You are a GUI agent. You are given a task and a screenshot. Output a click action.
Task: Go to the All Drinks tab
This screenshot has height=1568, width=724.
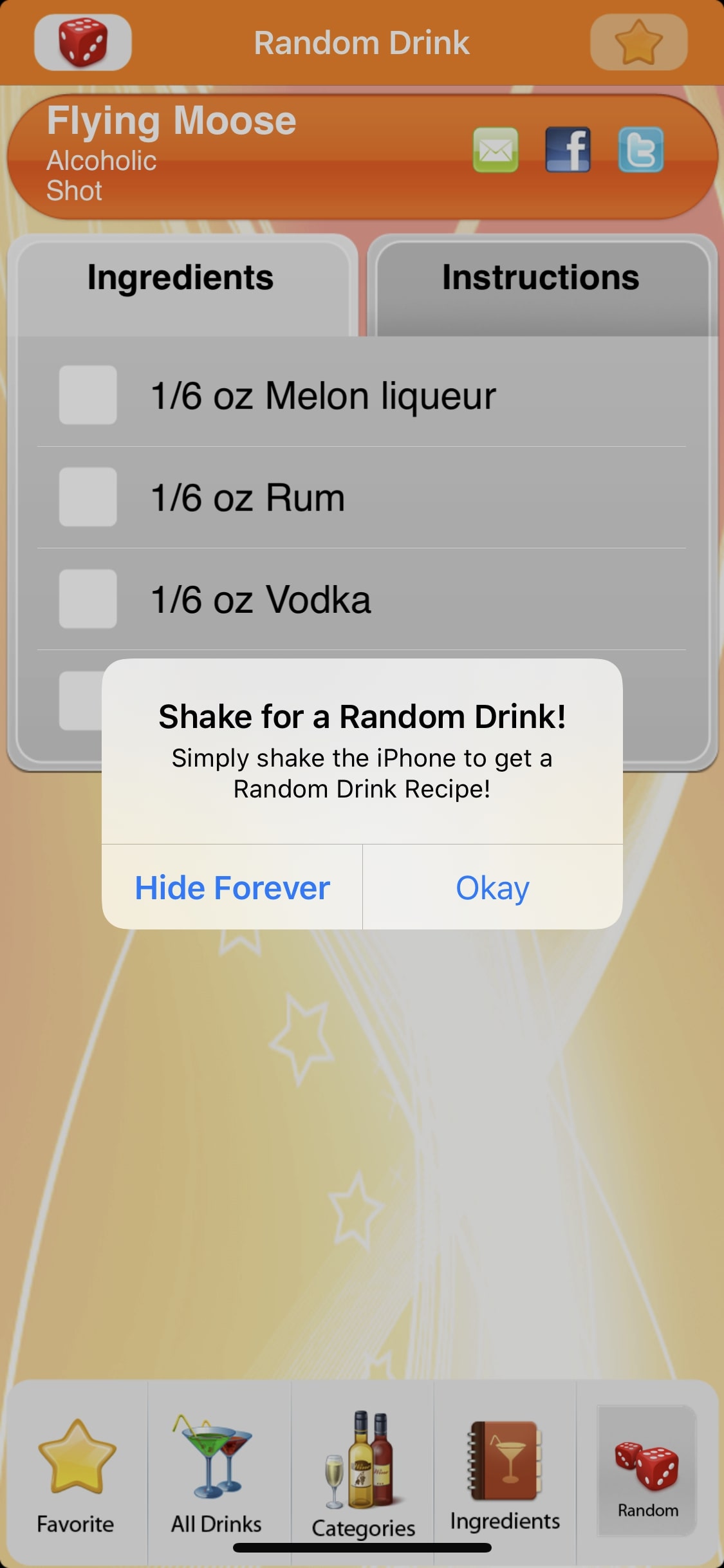pos(216,1474)
